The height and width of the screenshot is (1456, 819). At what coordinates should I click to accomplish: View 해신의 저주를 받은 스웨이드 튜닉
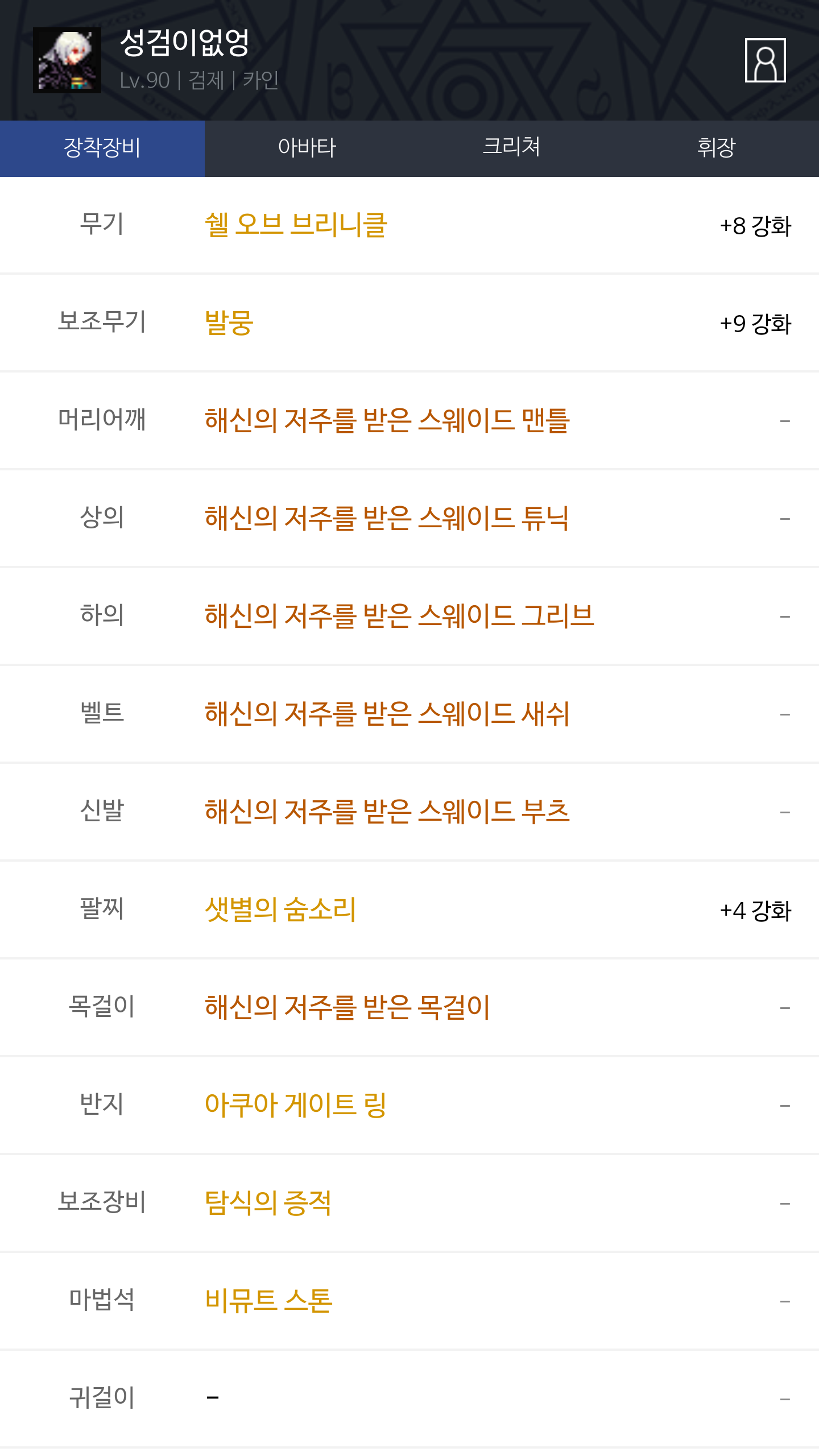pos(387,518)
